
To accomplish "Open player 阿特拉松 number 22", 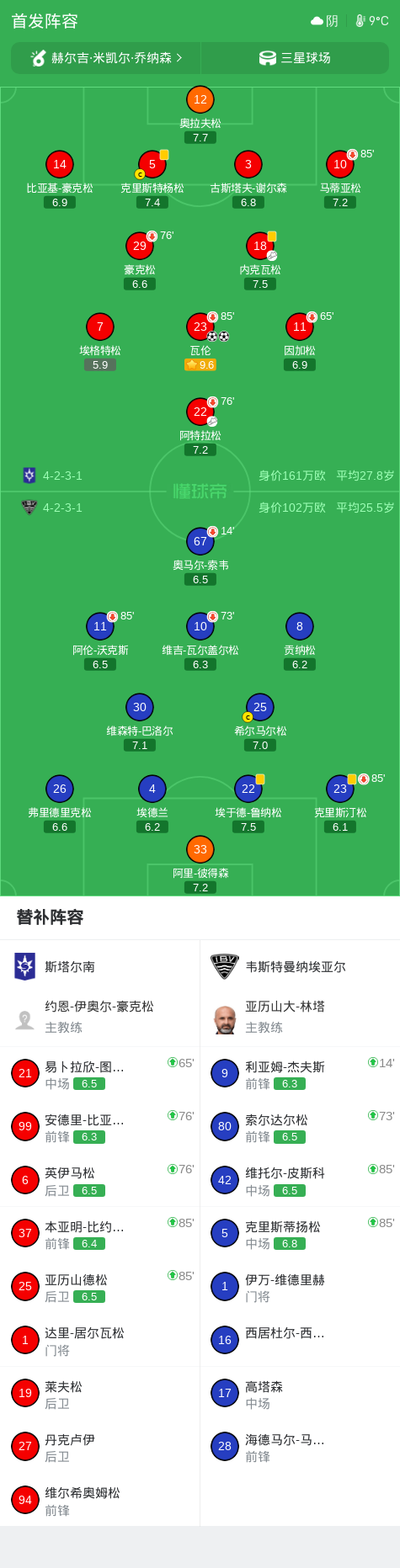I will tap(200, 427).
